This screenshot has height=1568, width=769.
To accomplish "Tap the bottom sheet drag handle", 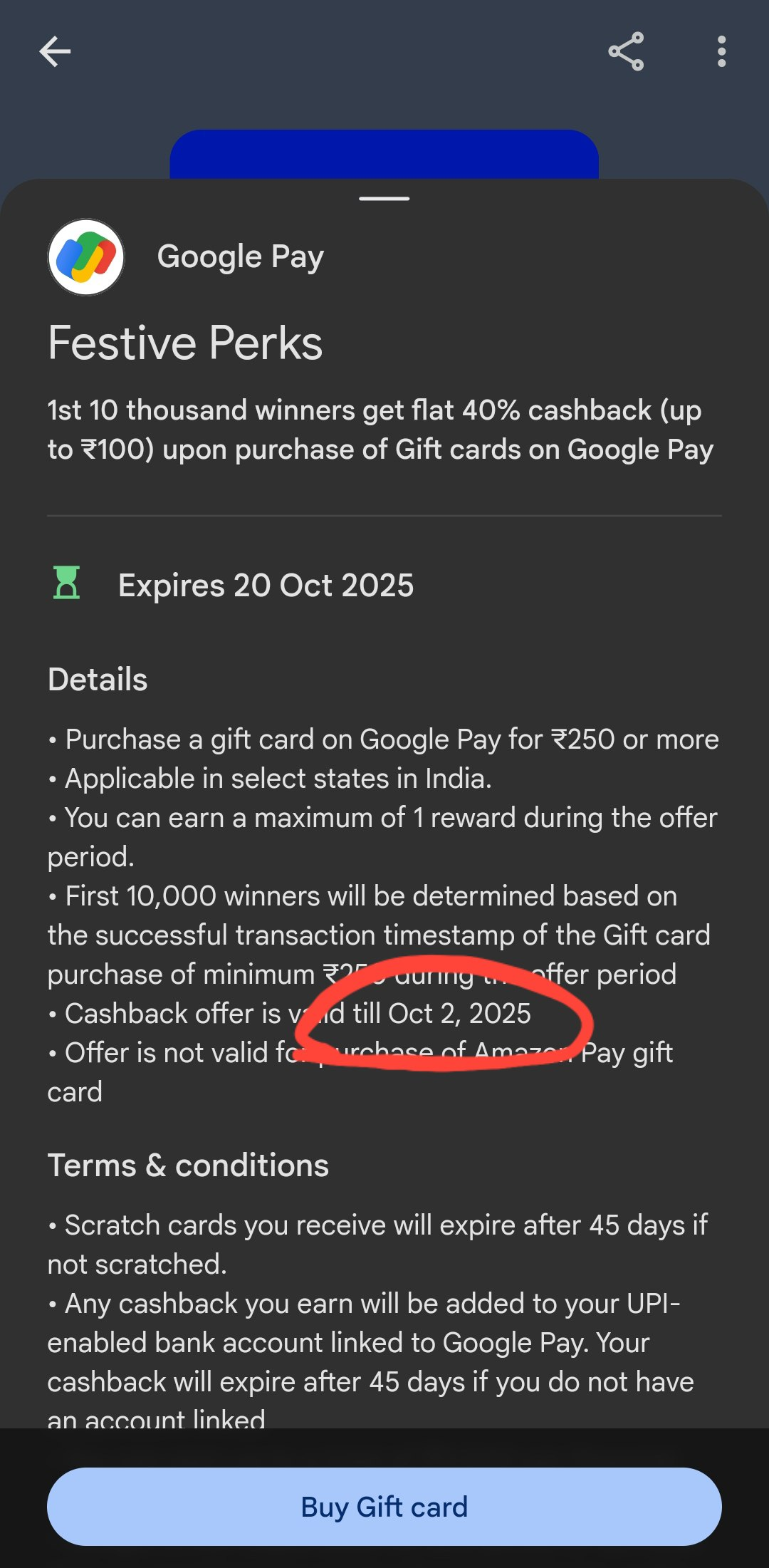I will tap(384, 199).
